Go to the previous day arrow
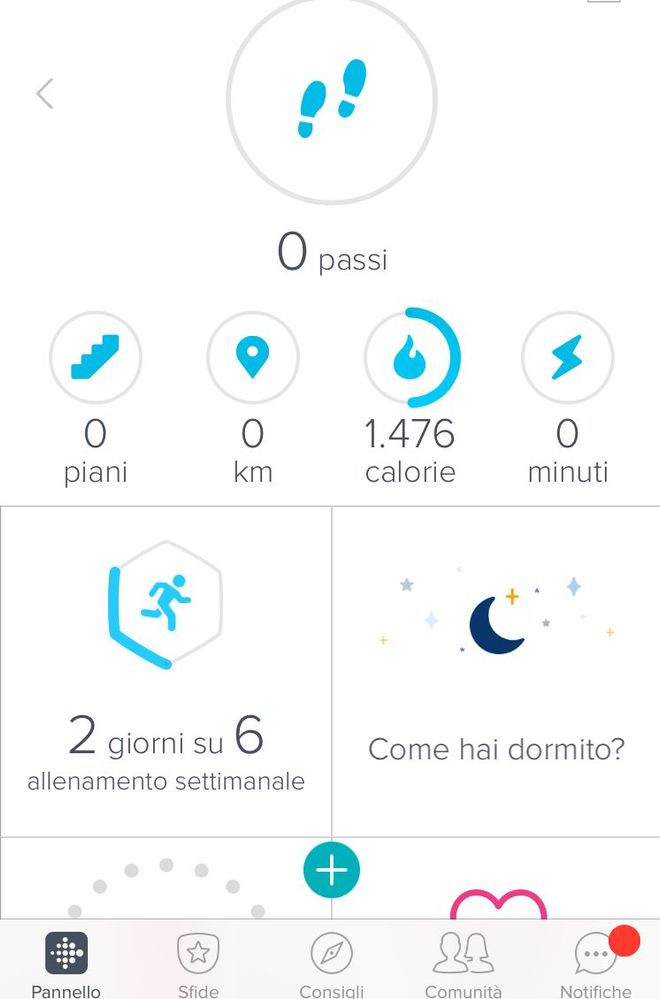The height and width of the screenshot is (999, 660). [x=44, y=94]
